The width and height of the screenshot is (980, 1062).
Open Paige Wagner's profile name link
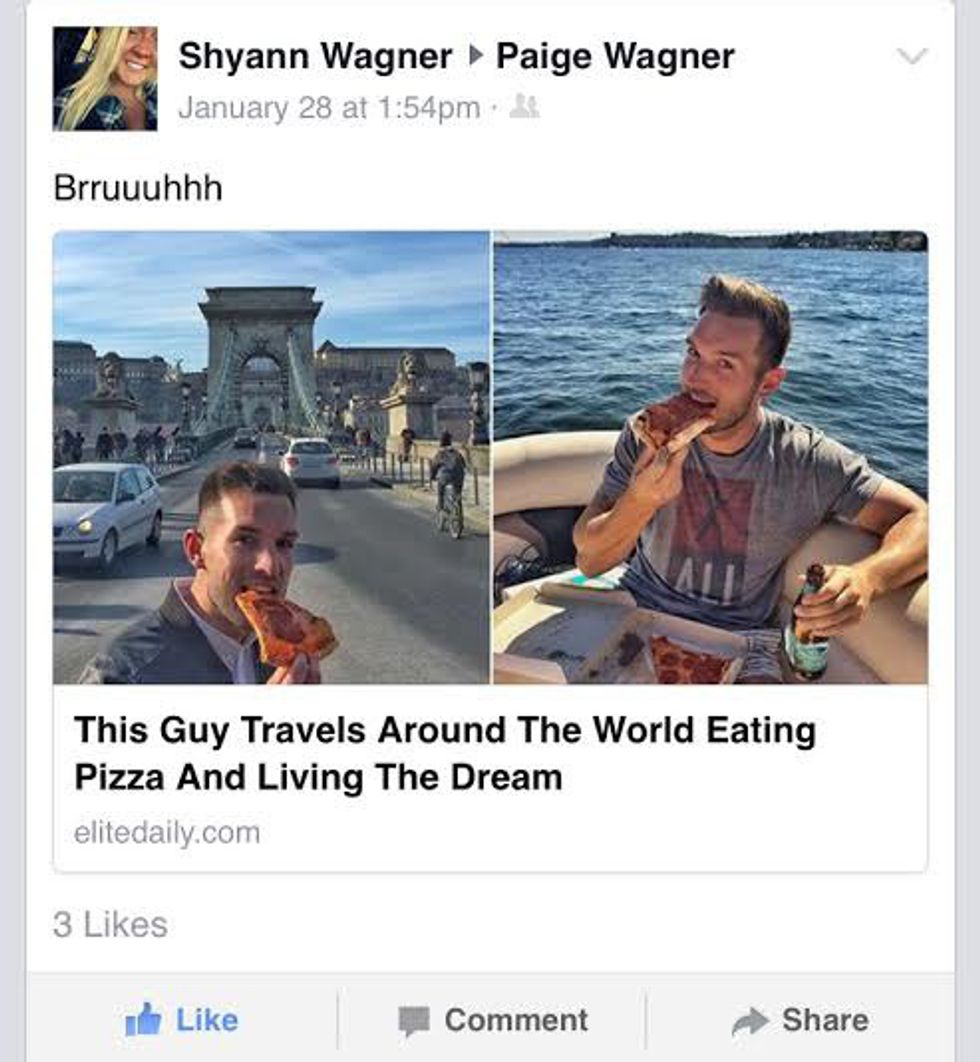click(615, 57)
